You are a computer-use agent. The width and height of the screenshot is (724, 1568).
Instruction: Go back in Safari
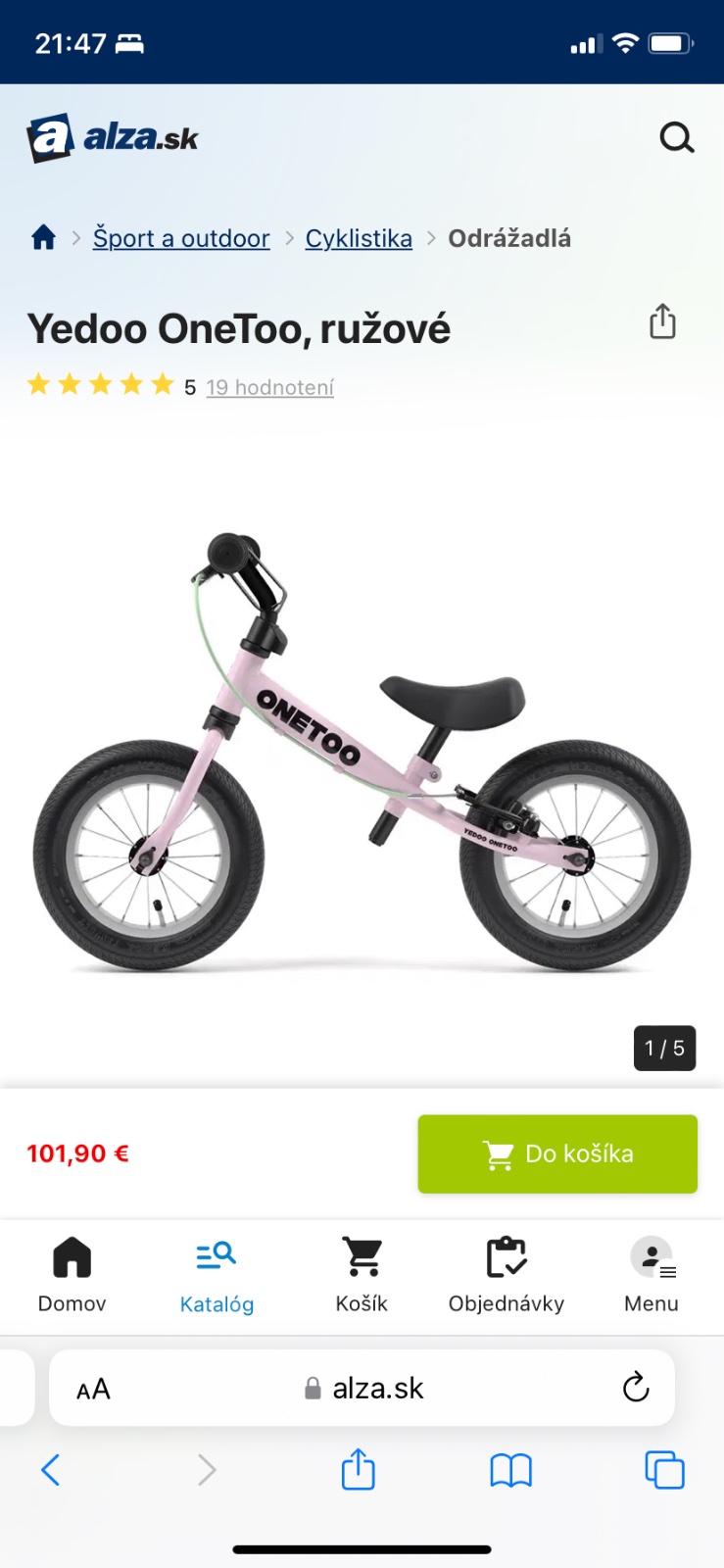pyautogui.click(x=51, y=1470)
